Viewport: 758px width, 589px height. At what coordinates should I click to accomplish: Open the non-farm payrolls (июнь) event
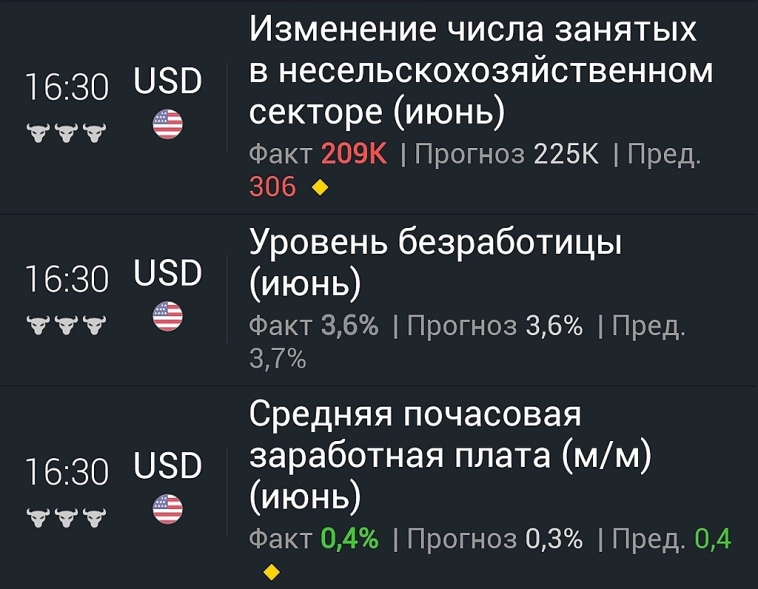[x=480, y=72]
